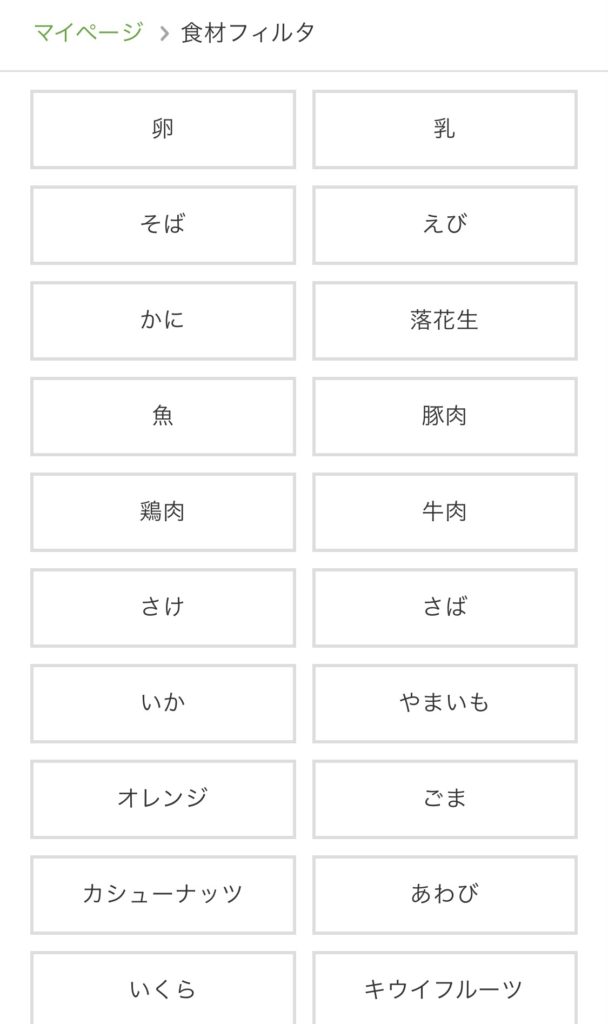Select the いか filter button
Screen dimensions: 608x1024
coord(163,703)
